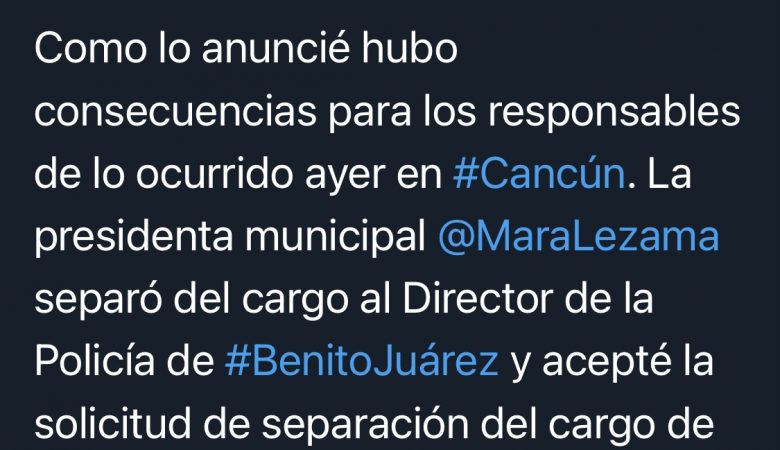Open the @MaraLezama profile mention
The height and width of the screenshot is (450, 780).
click(578, 237)
